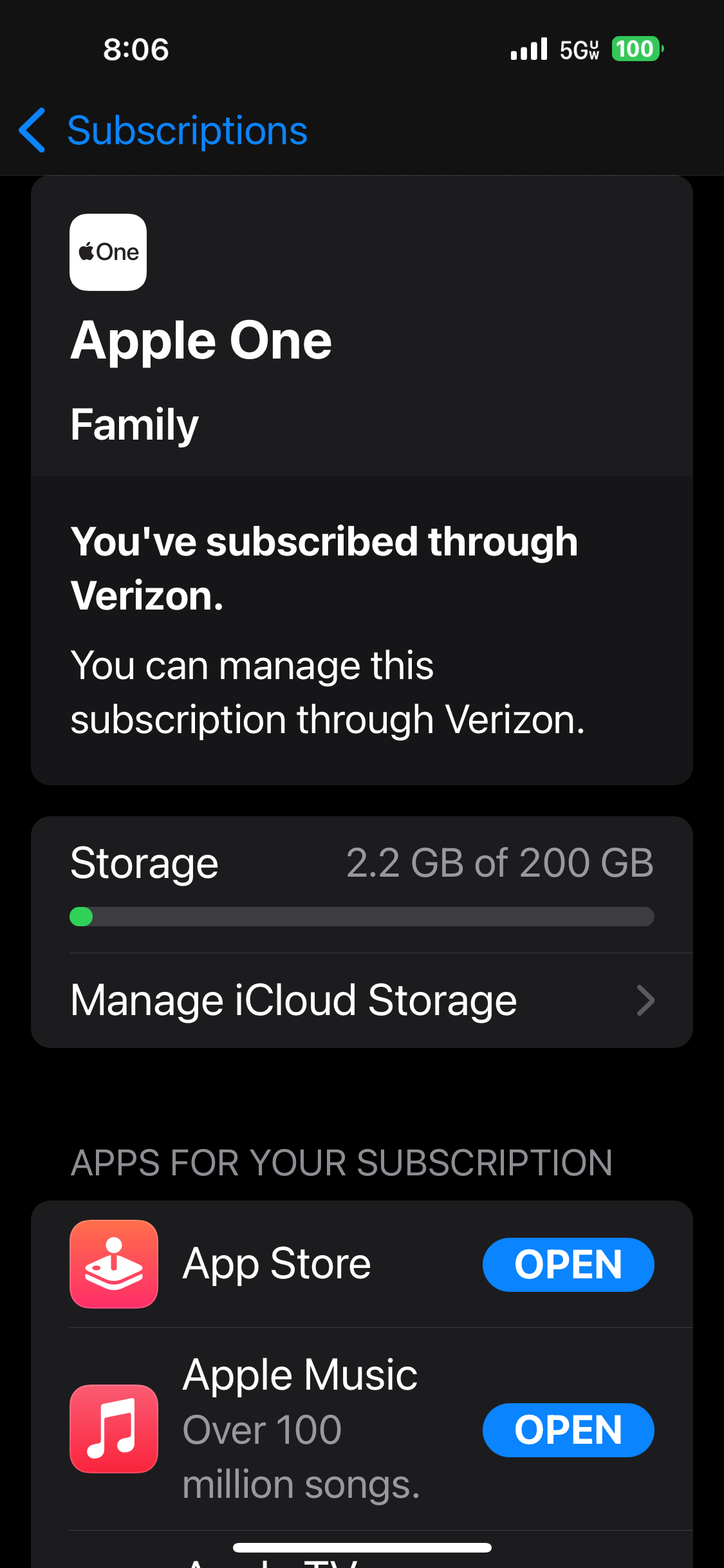Tap OPEN next to Apple Music
The width and height of the screenshot is (724, 1568).
tap(568, 1430)
